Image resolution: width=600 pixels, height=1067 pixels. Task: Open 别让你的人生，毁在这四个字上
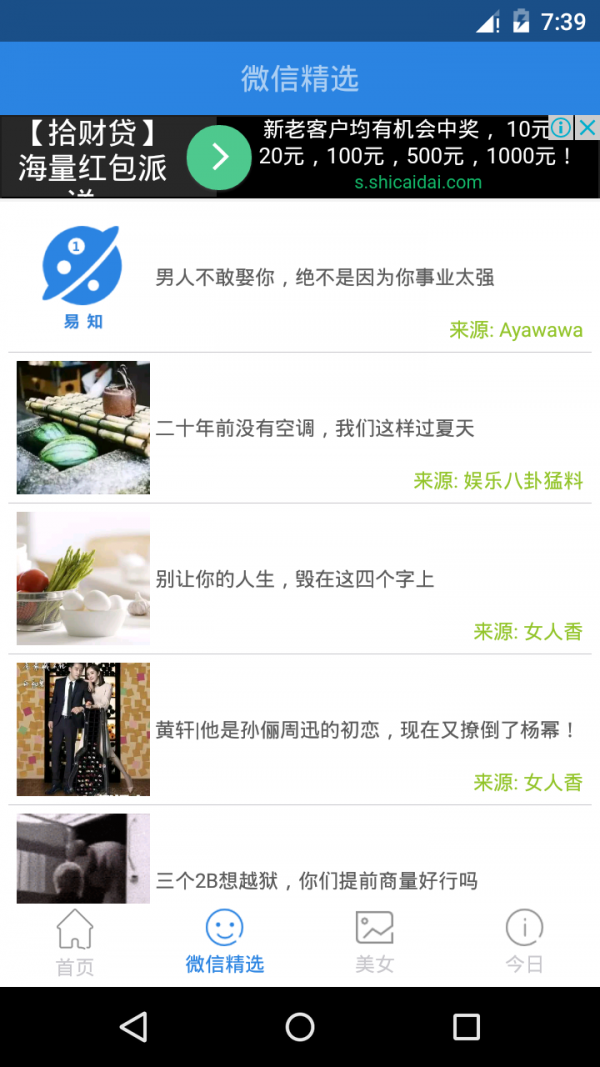point(295,579)
